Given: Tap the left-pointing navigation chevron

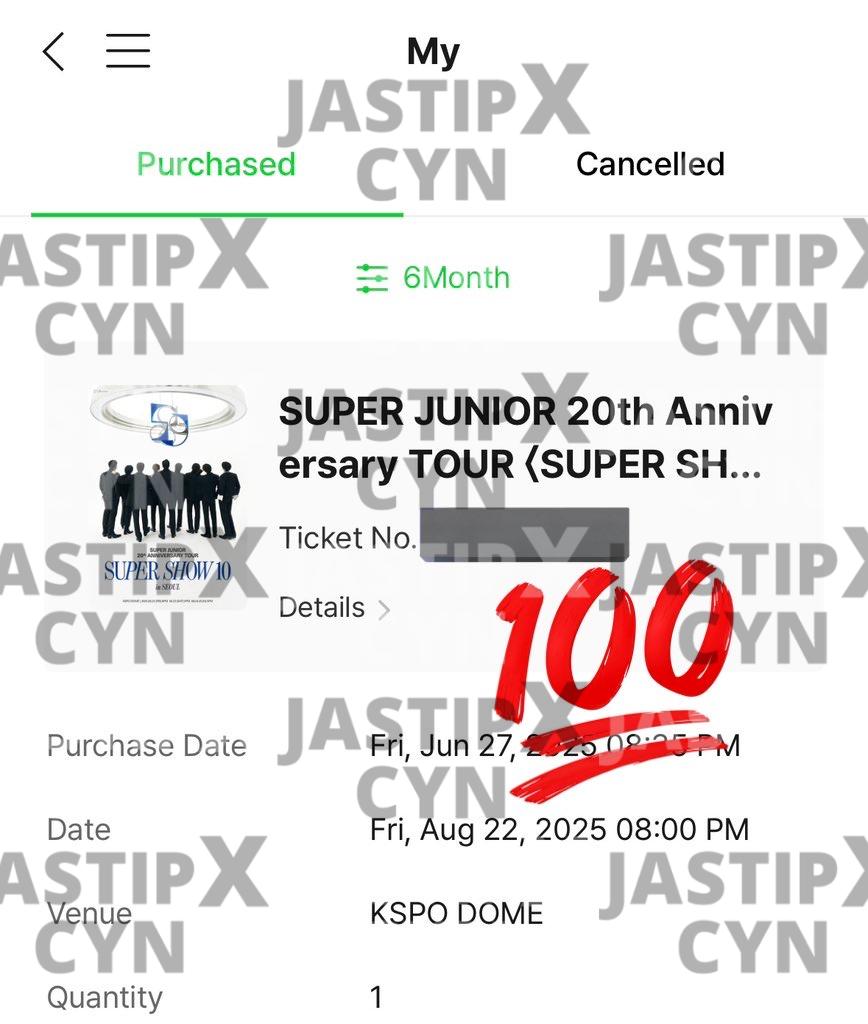Looking at the screenshot, I should coord(54,49).
